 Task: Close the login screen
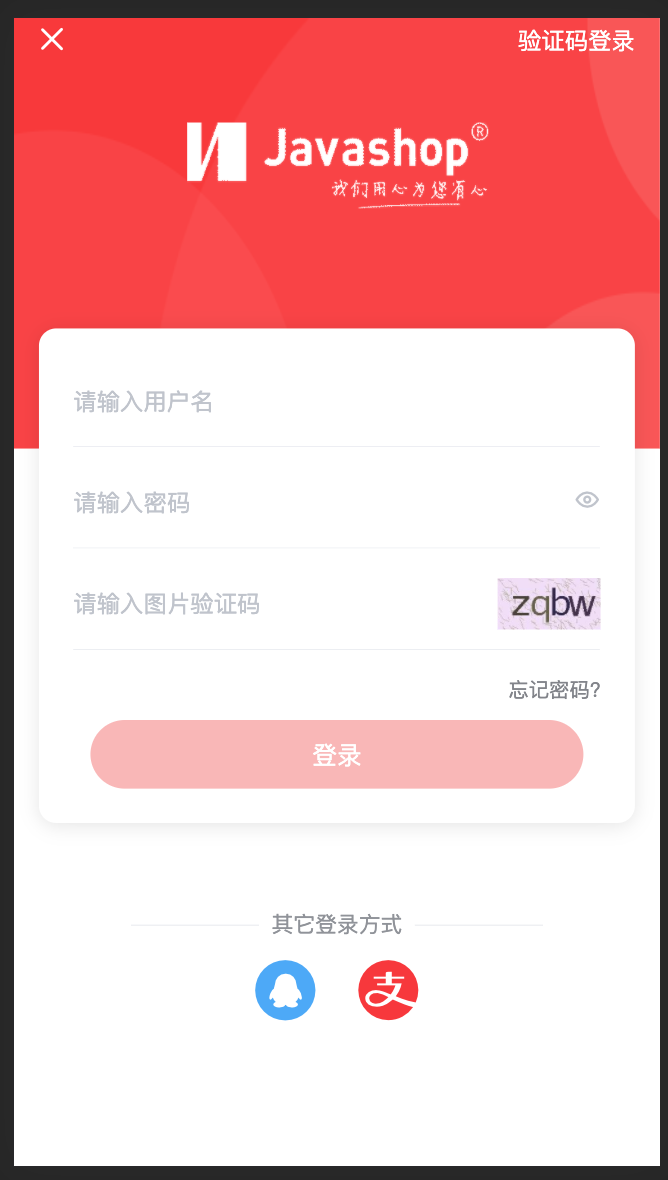(52, 40)
